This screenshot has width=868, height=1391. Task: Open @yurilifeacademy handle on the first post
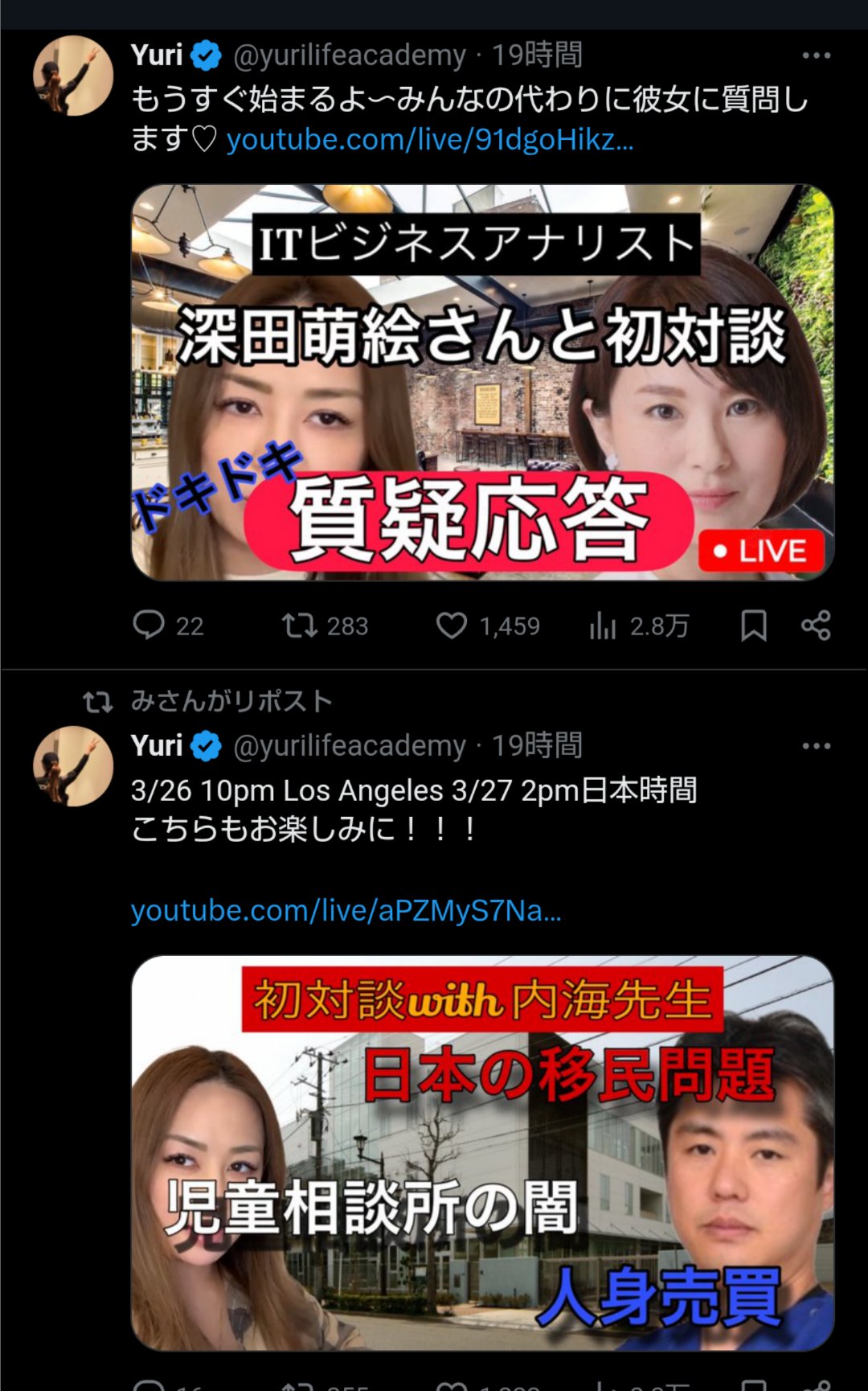coord(350,55)
